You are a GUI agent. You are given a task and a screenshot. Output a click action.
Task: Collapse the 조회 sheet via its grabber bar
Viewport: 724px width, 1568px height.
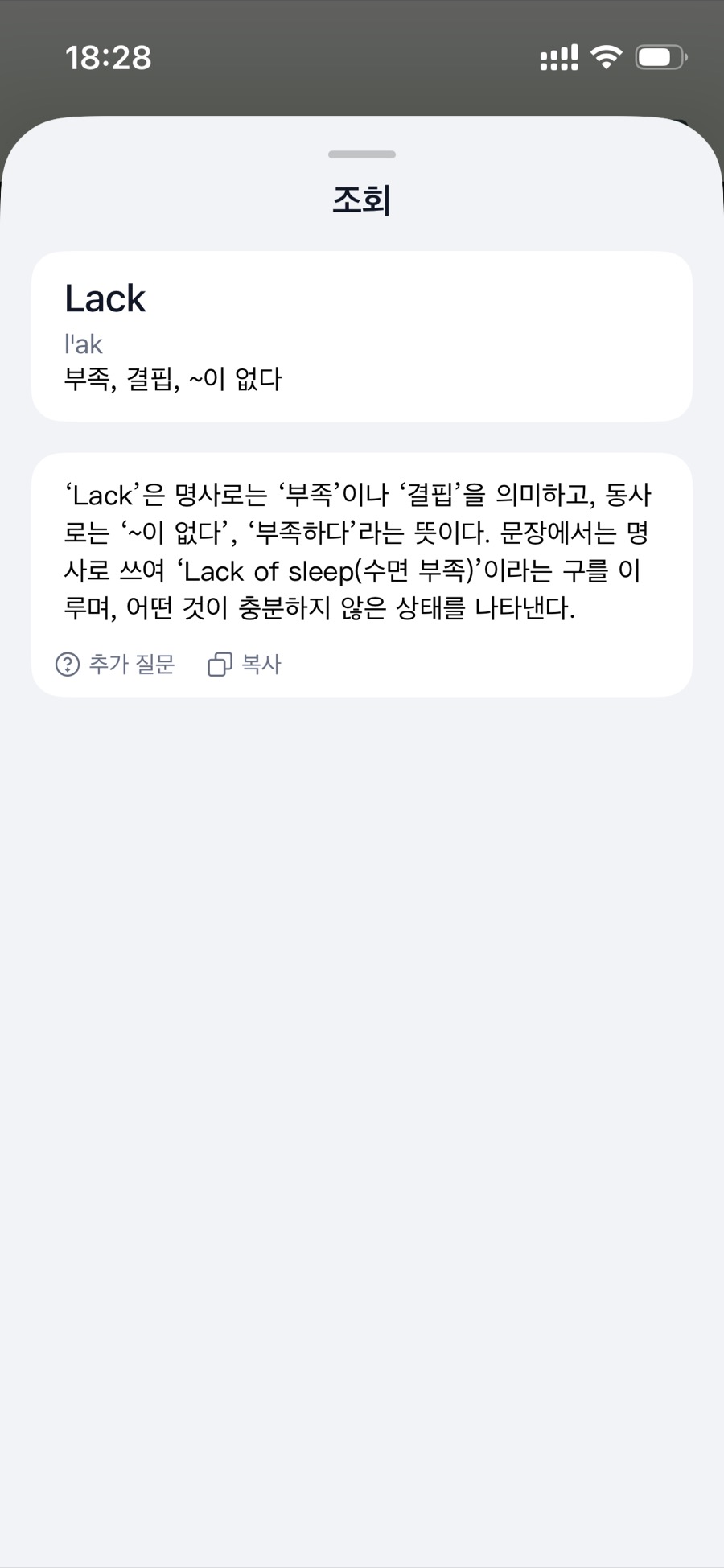(x=362, y=154)
